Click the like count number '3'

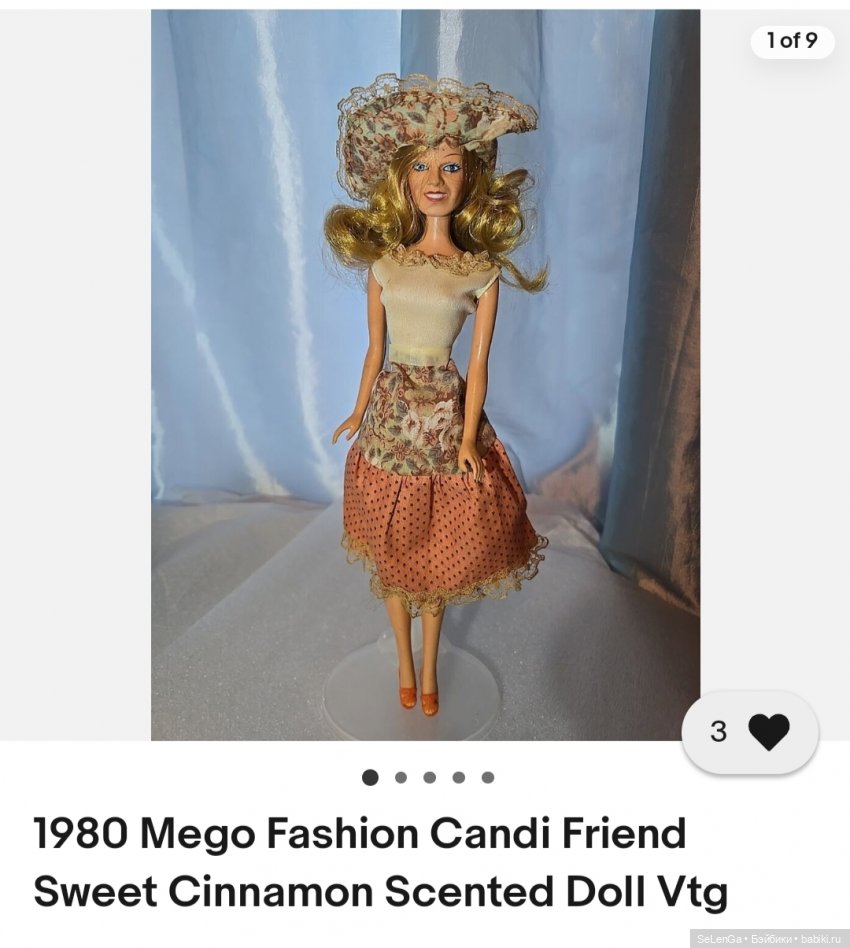click(x=717, y=733)
